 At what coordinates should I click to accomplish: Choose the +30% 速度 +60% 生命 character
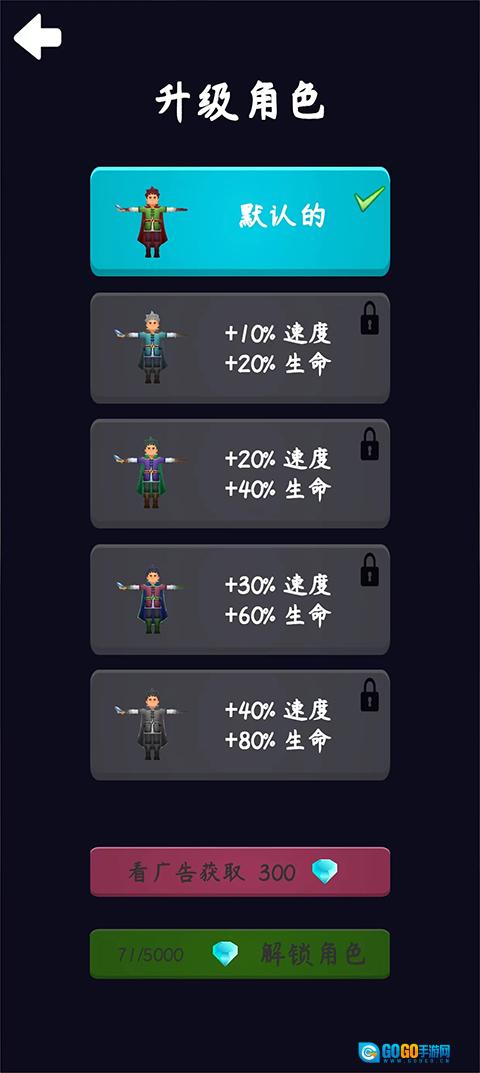(240, 599)
